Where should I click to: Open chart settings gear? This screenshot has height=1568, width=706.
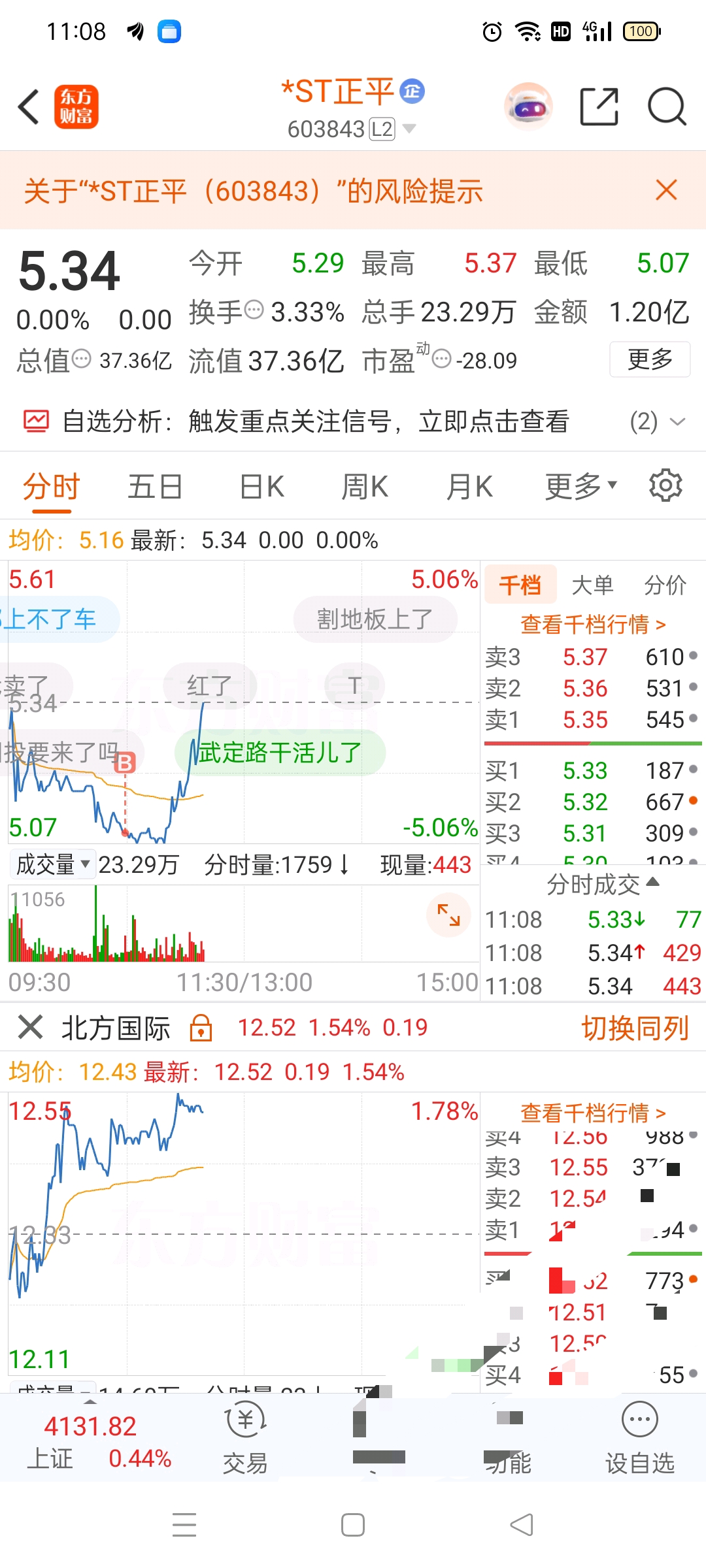coord(665,485)
